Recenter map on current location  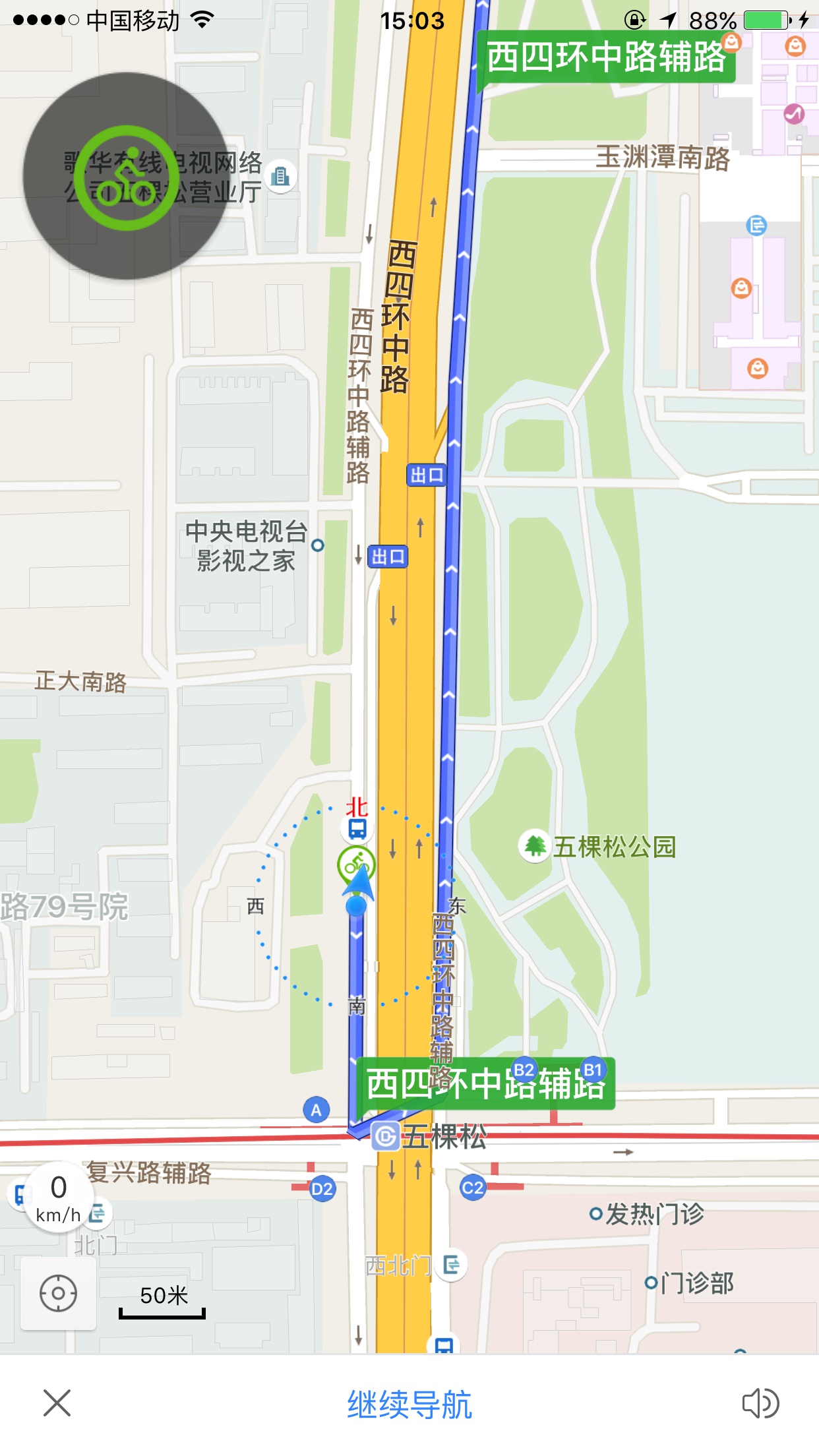pos(58,1293)
